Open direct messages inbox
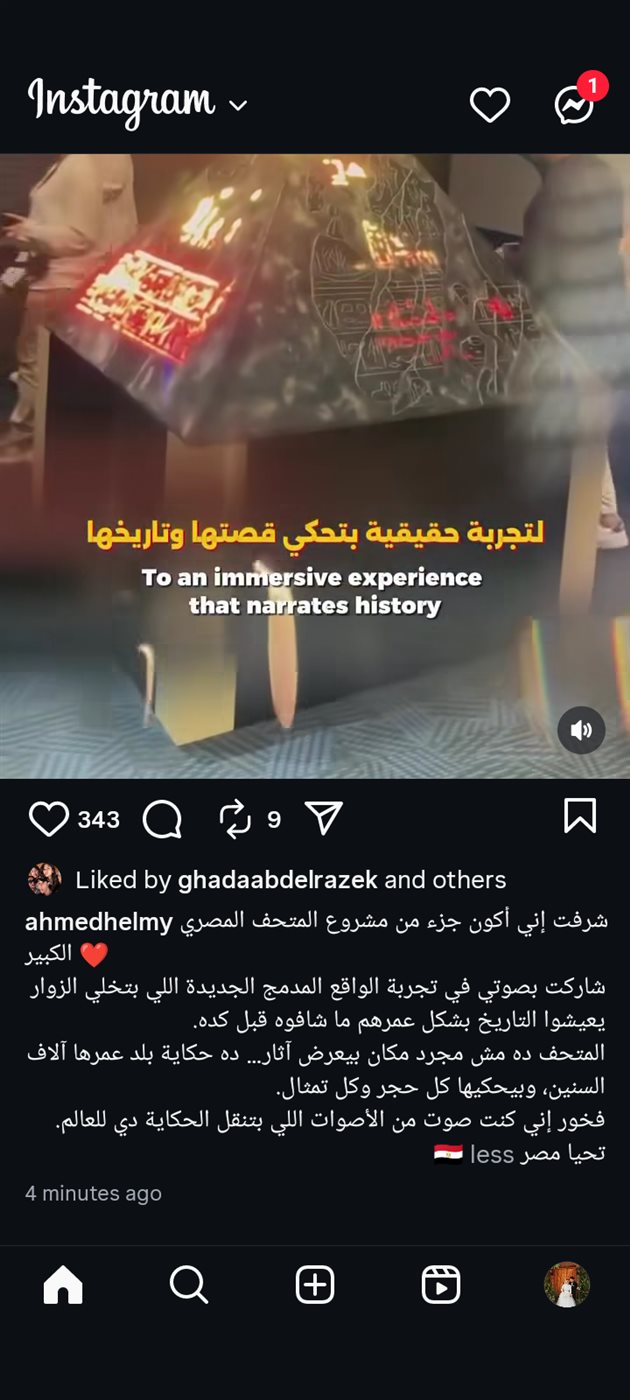630x1400 pixels. pyautogui.click(x=575, y=104)
